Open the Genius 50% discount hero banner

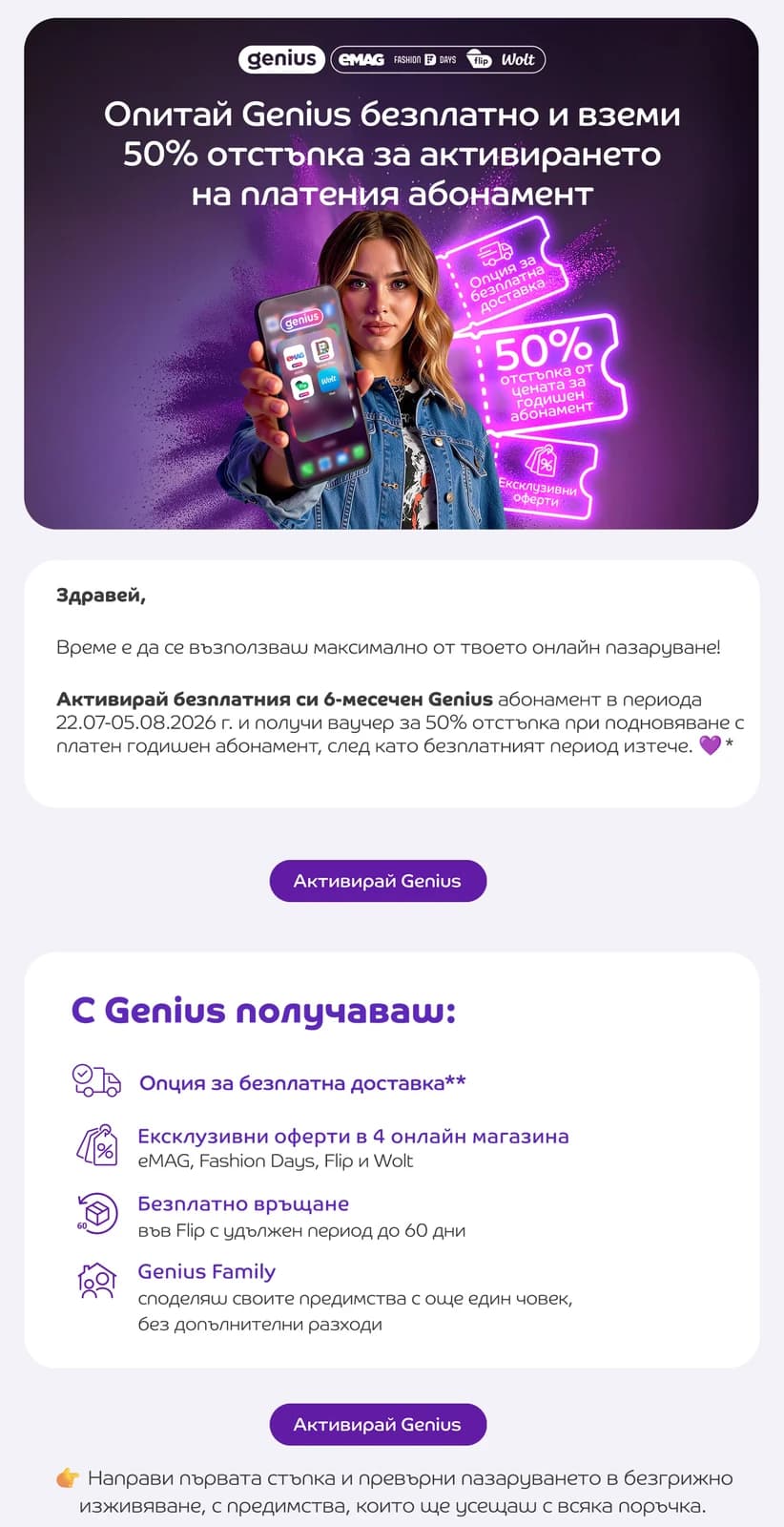[391, 273]
